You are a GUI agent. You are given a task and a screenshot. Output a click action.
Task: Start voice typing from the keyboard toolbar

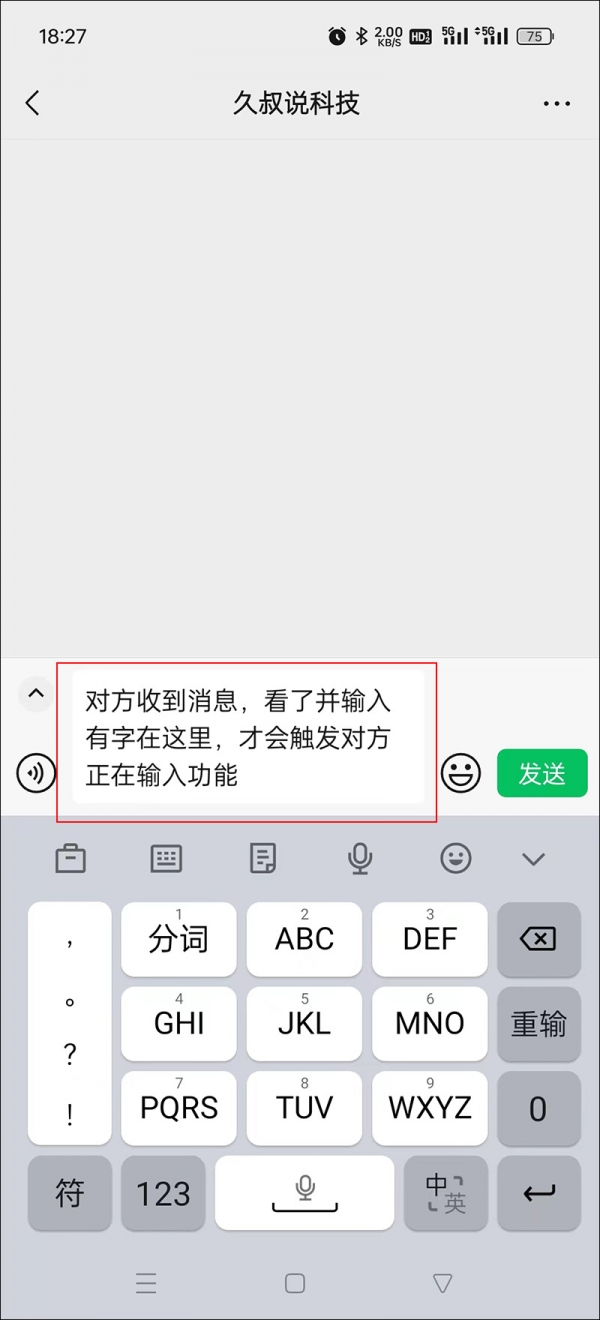[360, 858]
